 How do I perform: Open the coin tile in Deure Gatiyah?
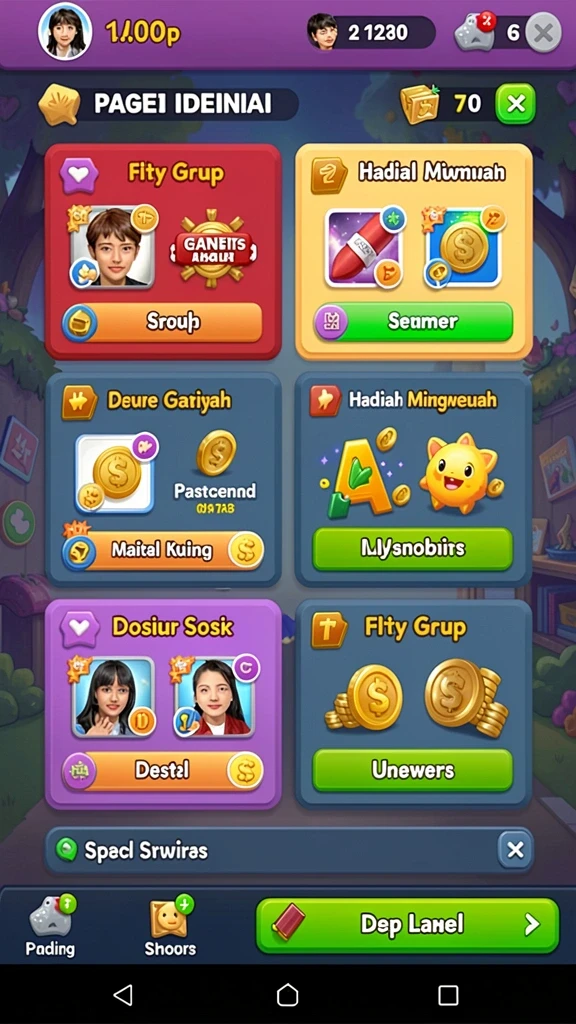click(x=115, y=474)
